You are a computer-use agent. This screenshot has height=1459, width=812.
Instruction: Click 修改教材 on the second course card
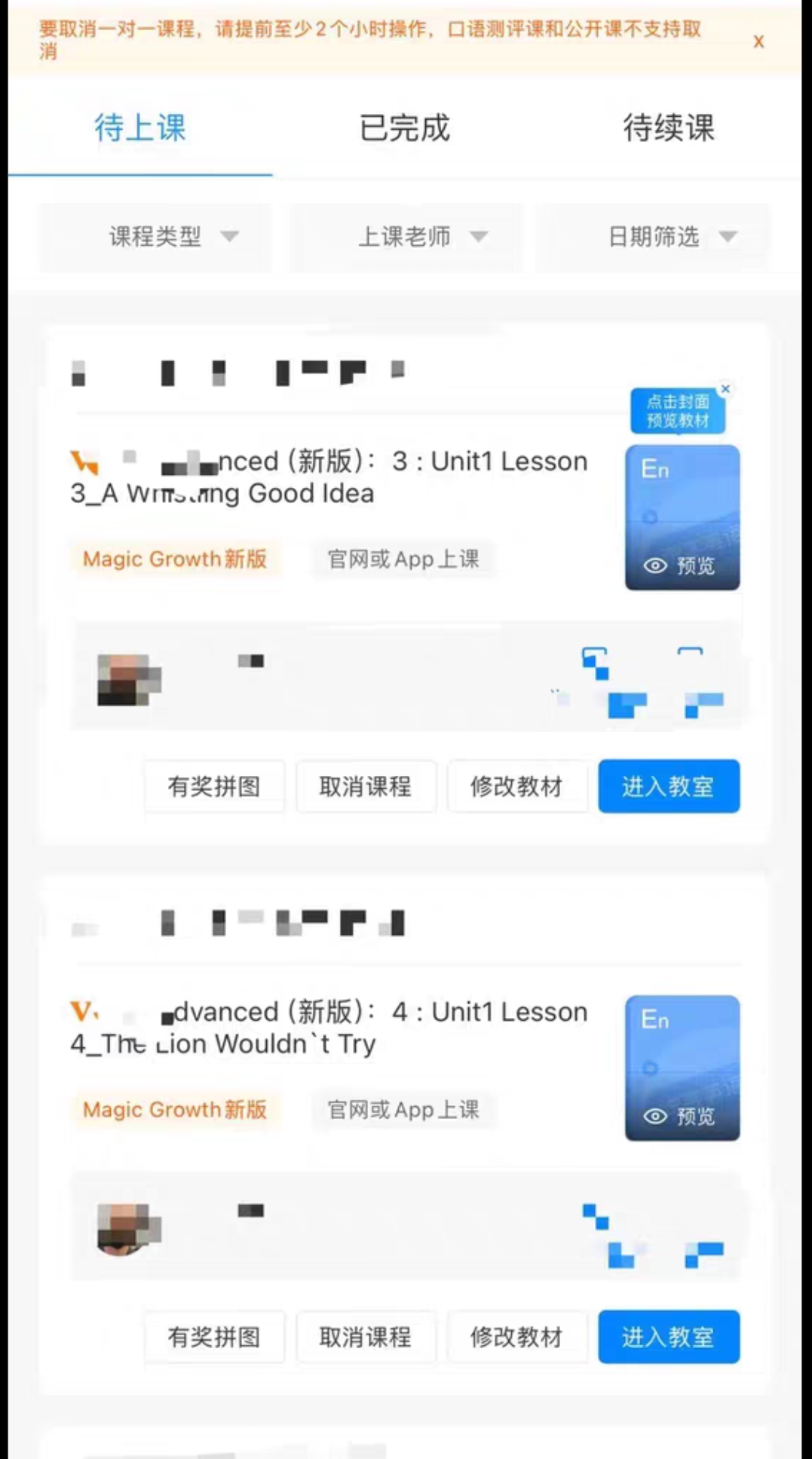517,1337
